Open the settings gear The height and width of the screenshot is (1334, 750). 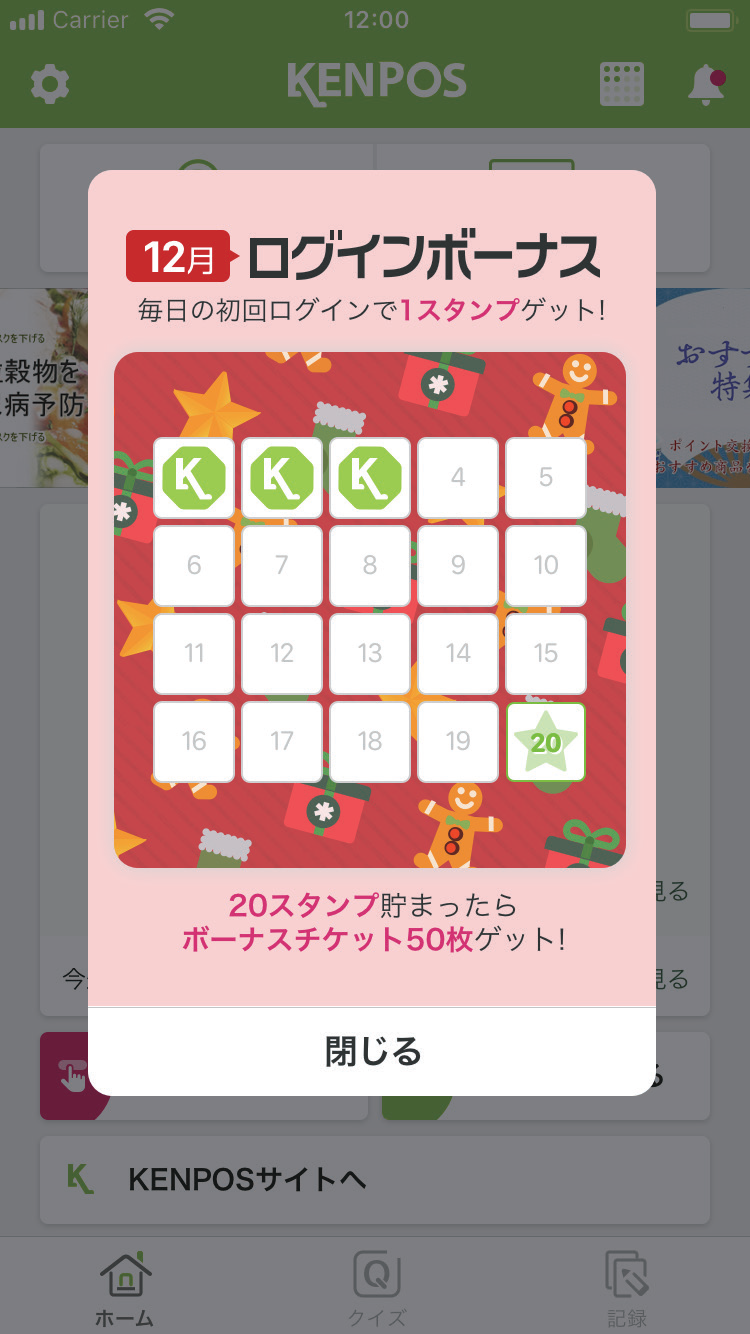tap(50, 84)
